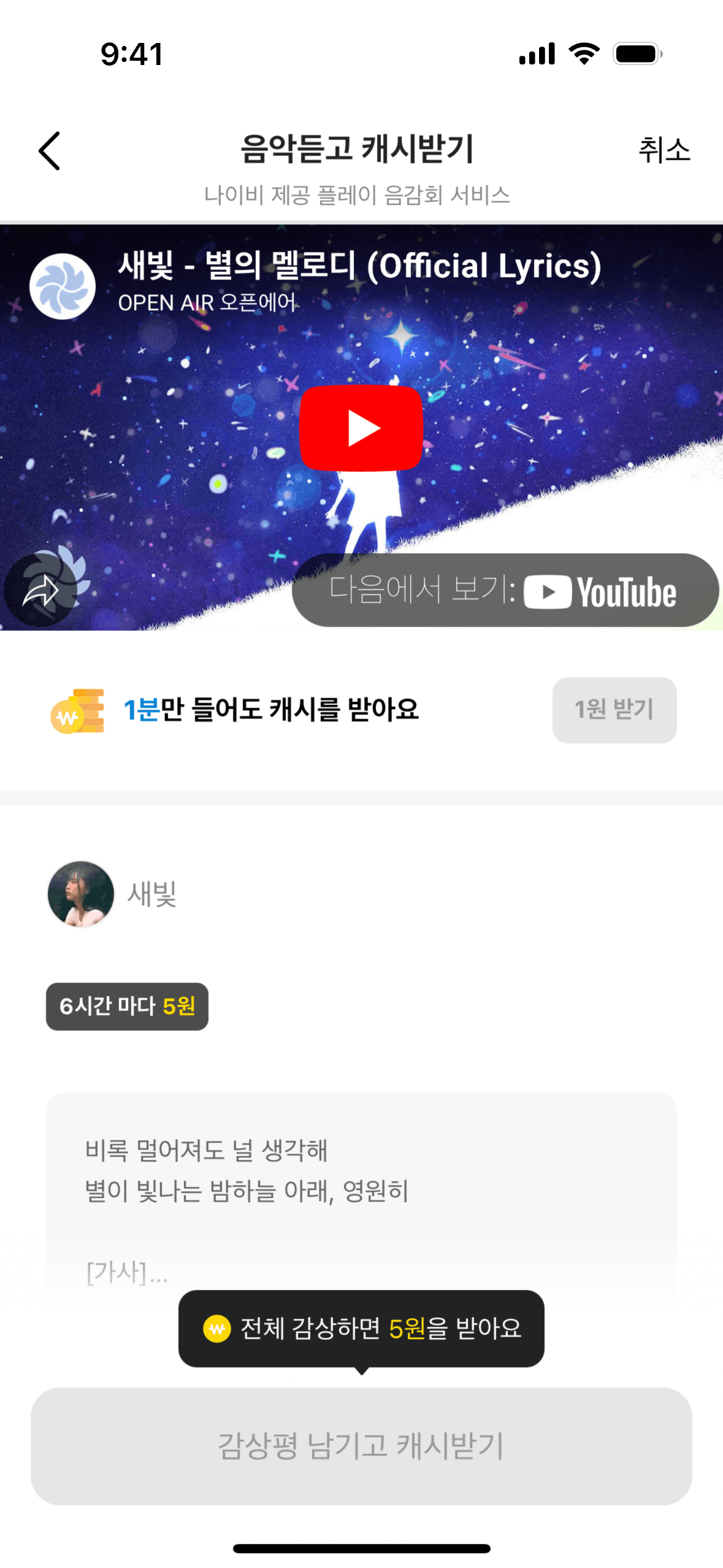
Task: Open the video title 새빛 - 별의 멜로디
Action: pos(359,266)
